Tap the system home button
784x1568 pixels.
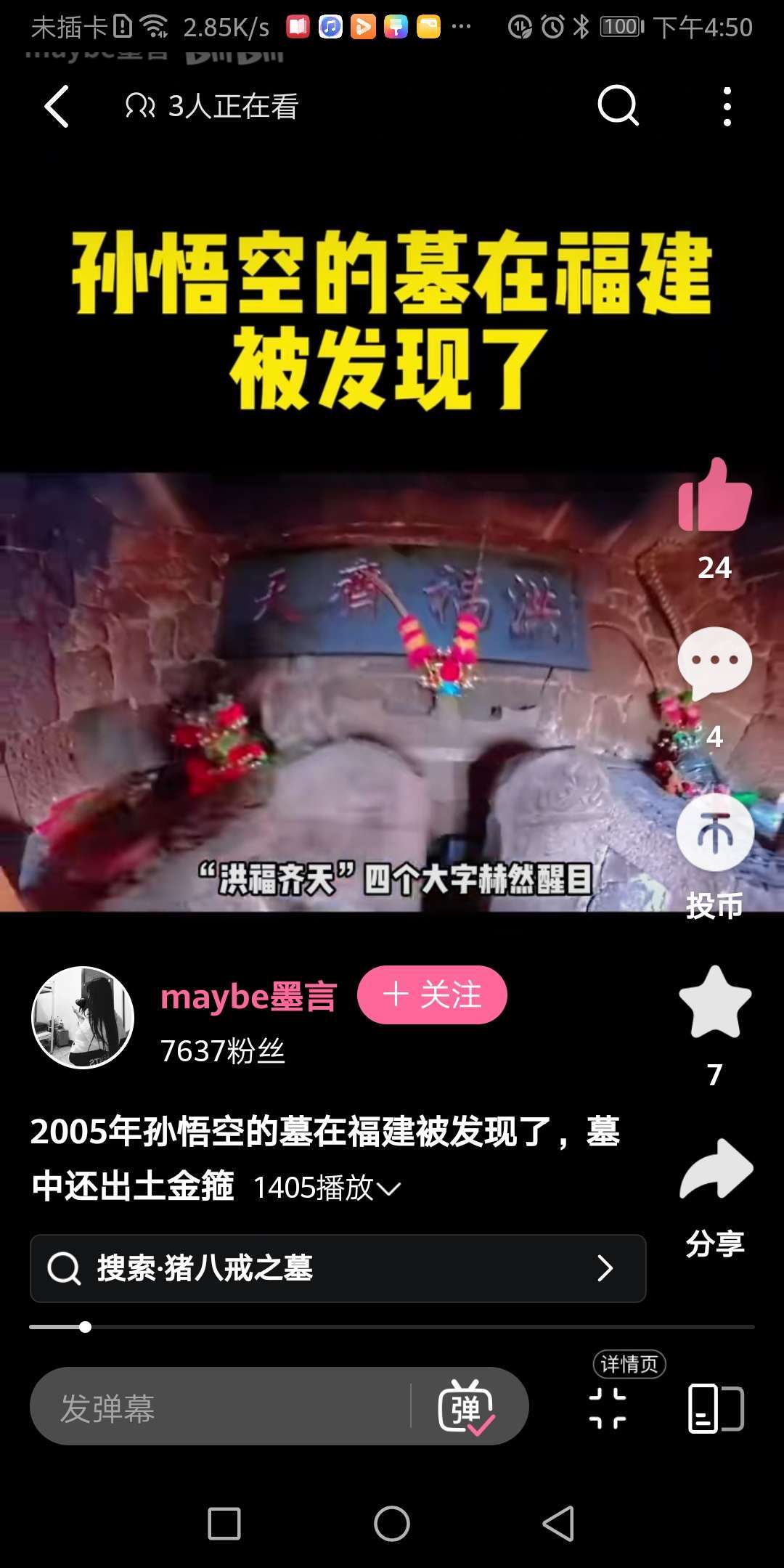(392, 1523)
